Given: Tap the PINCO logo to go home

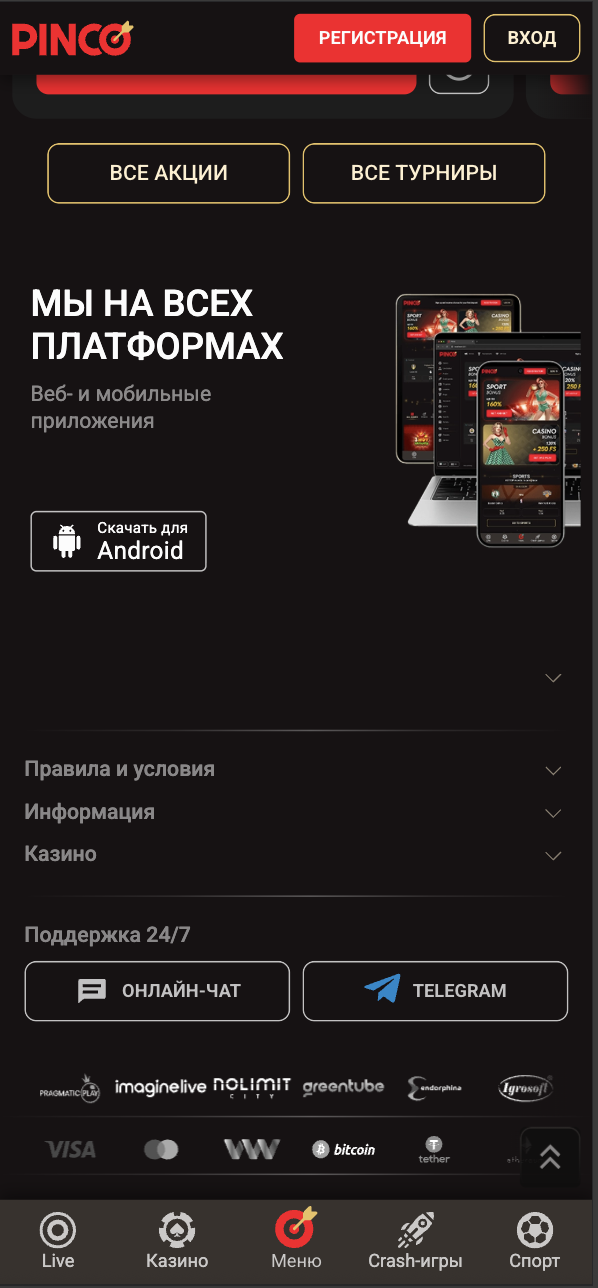Looking at the screenshot, I should tap(72, 39).
